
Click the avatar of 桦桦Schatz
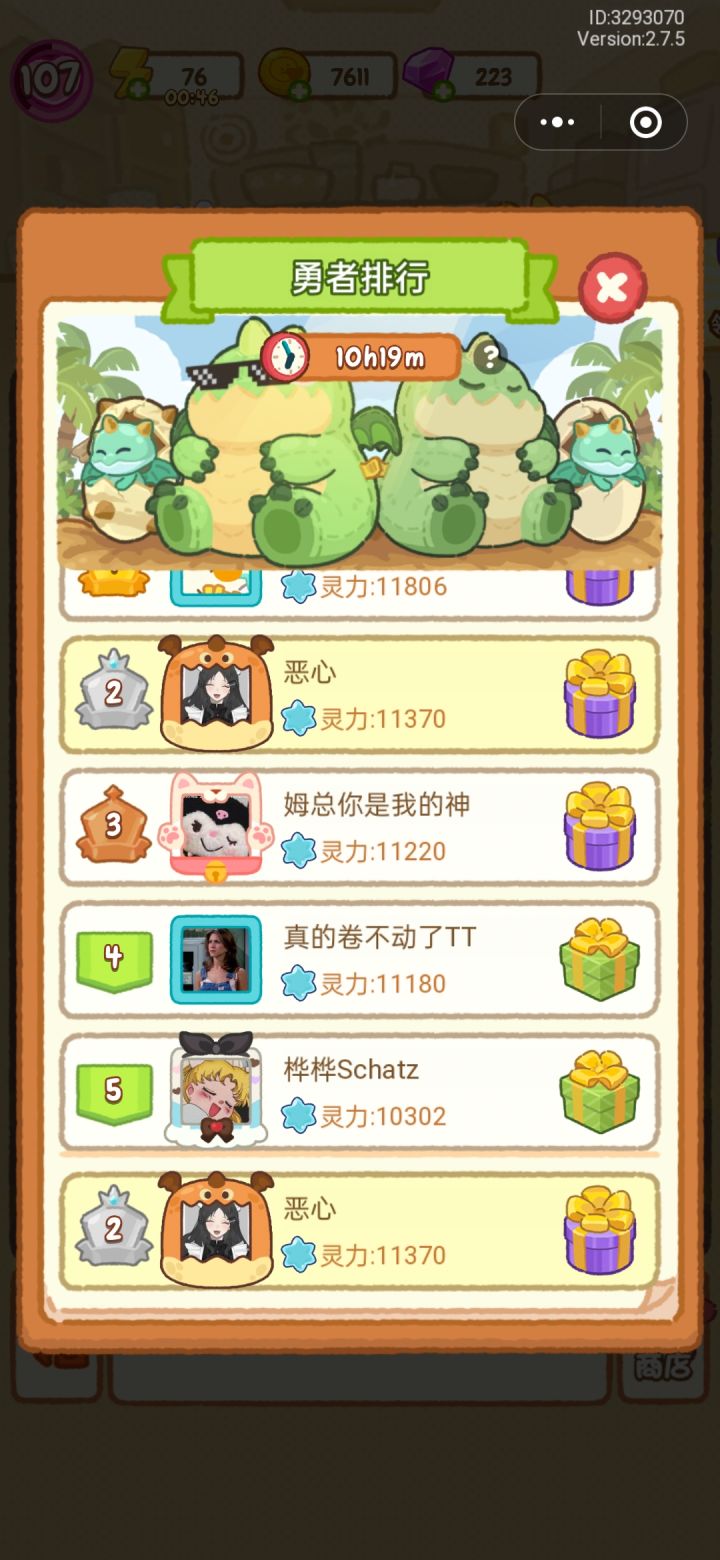pyautogui.click(x=215, y=1089)
